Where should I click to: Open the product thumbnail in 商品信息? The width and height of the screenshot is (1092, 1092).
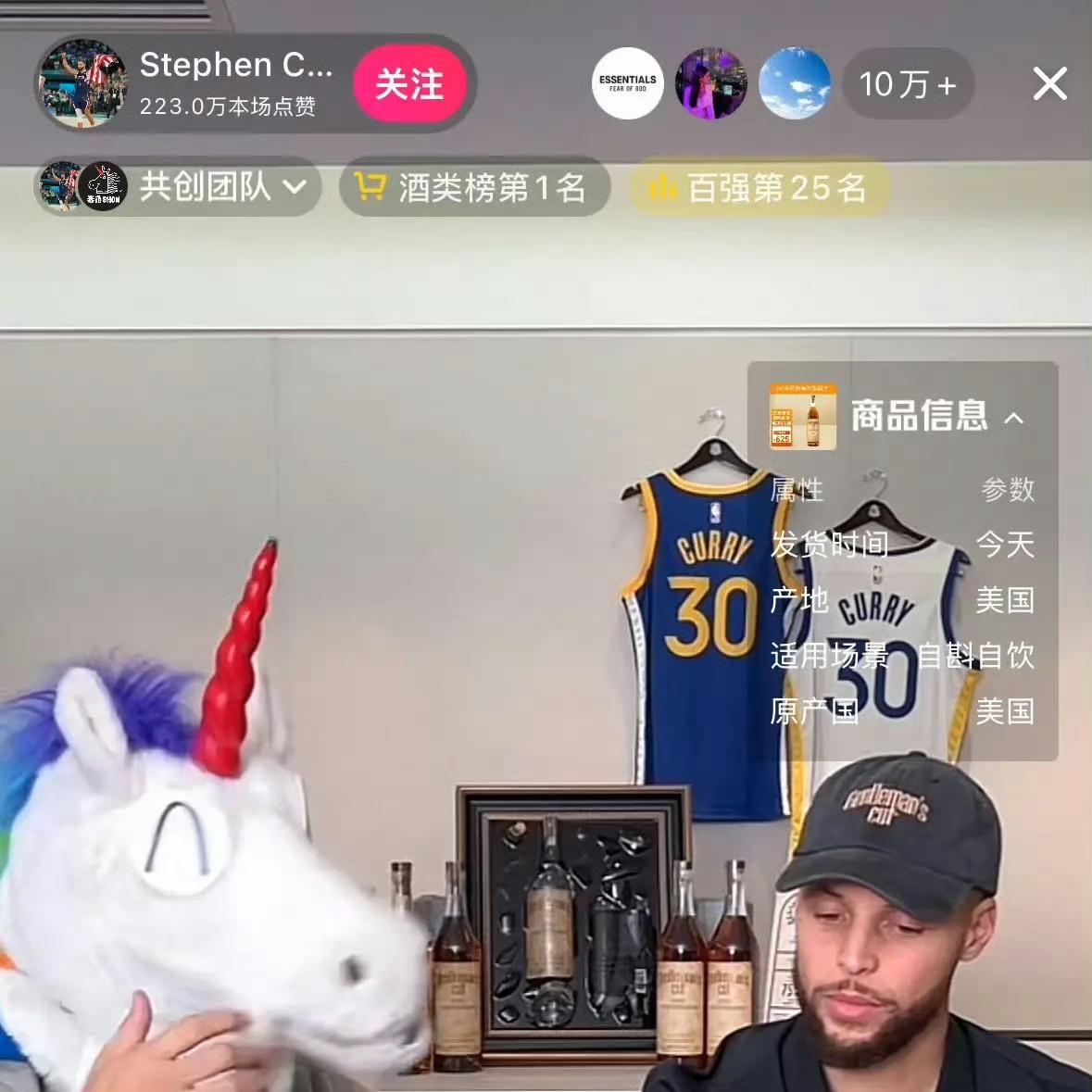coord(802,416)
